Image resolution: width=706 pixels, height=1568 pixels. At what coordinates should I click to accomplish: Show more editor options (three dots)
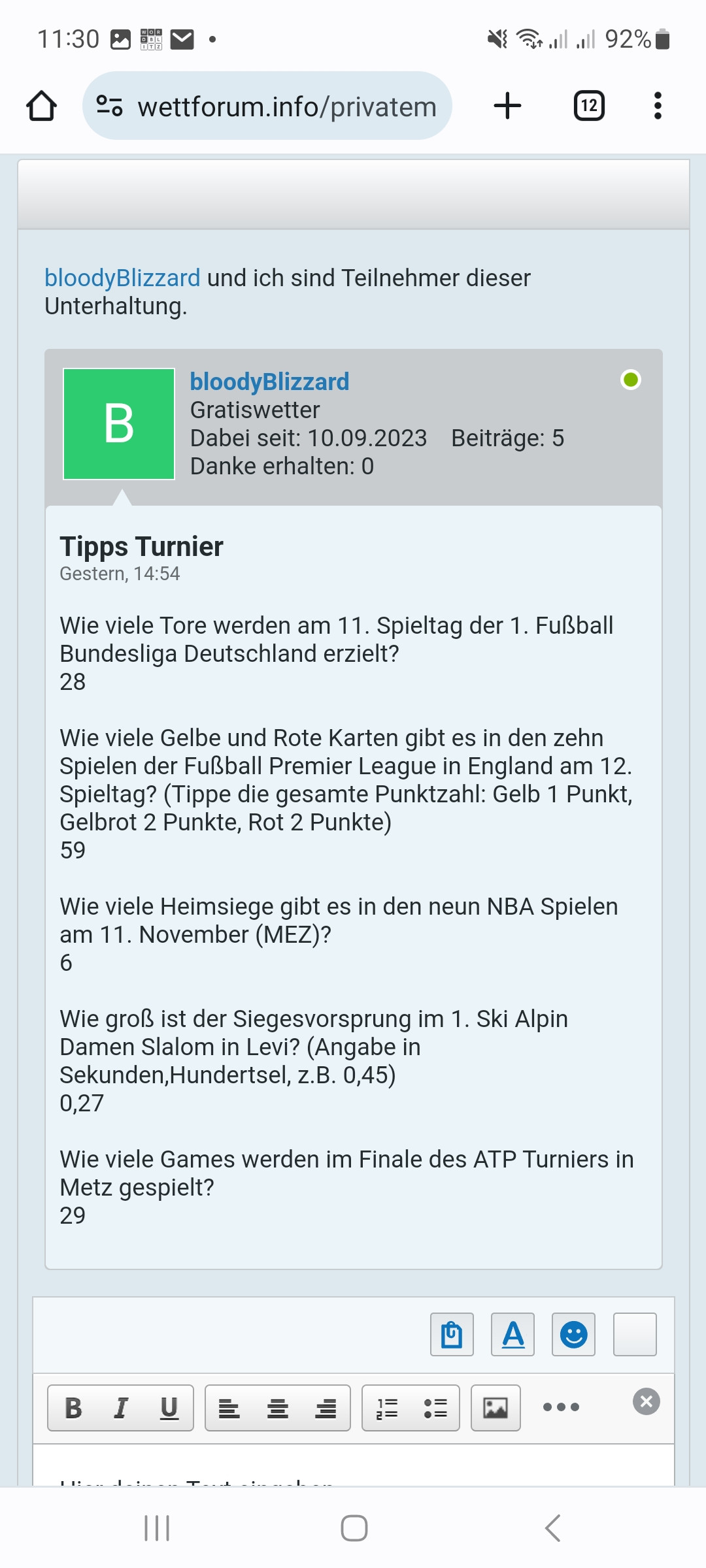coord(561,1407)
